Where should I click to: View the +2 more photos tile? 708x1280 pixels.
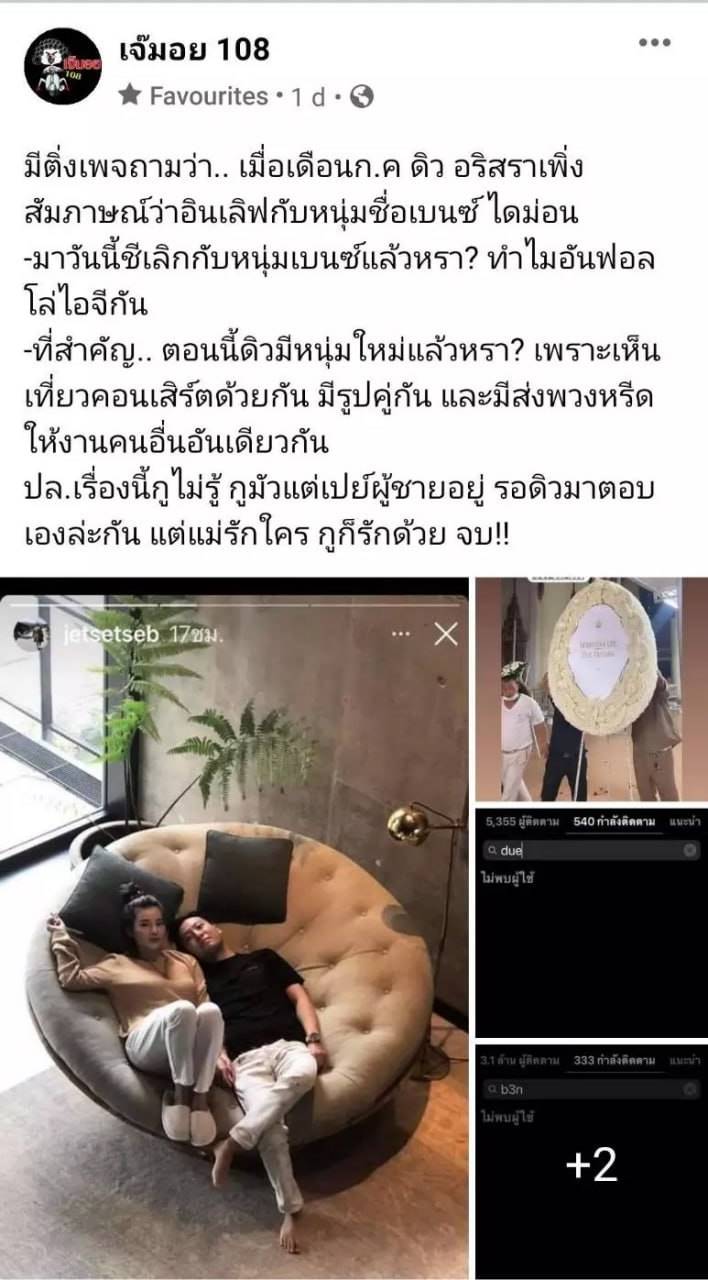pyautogui.click(x=591, y=1163)
